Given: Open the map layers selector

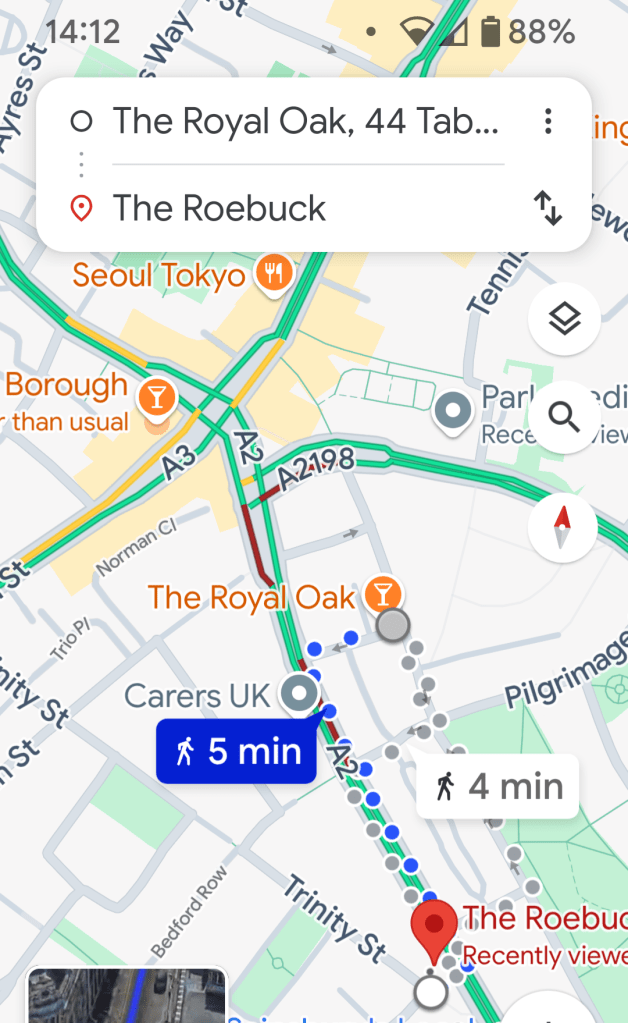Looking at the screenshot, I should click(564, 320).
